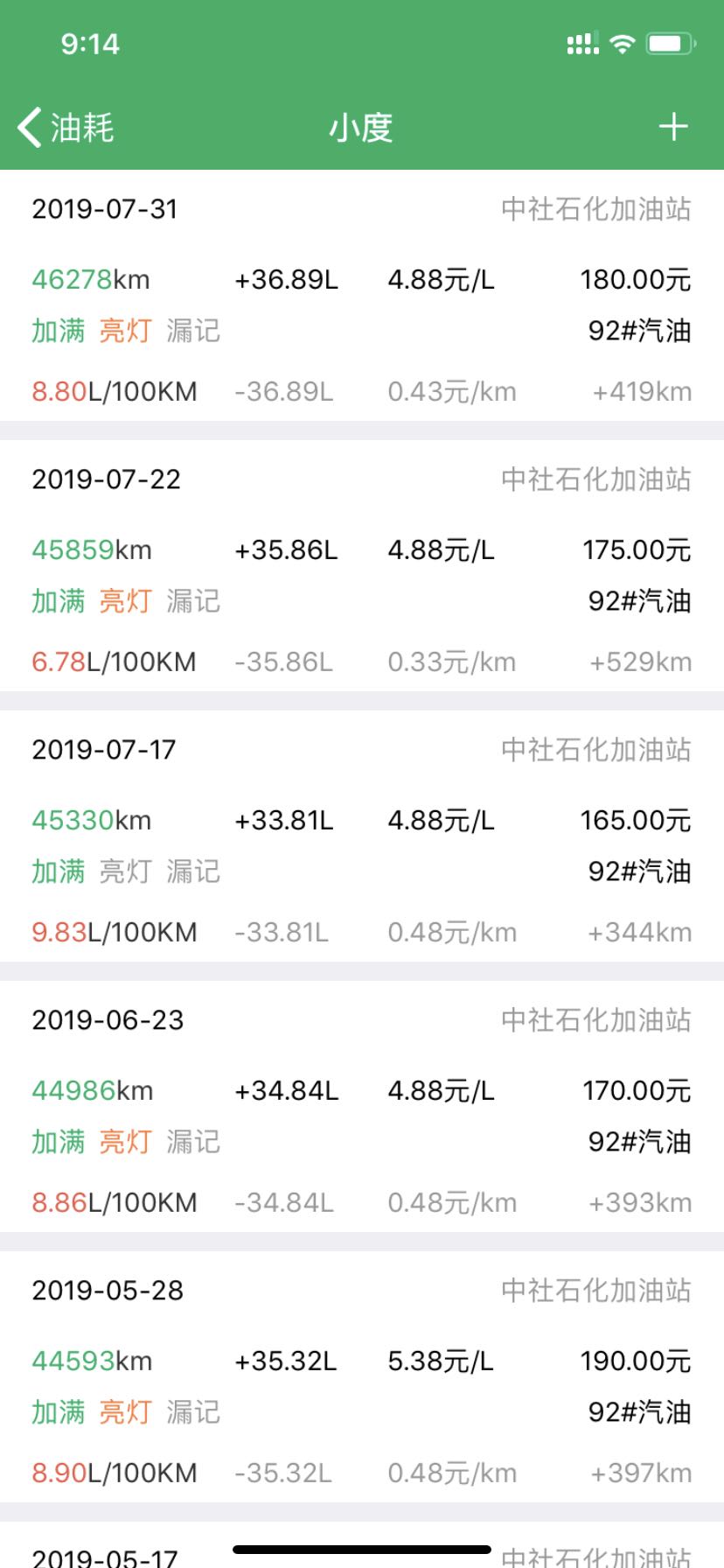
Task: View the 2019-07-17 refuel entry
Action: [362, 838]
